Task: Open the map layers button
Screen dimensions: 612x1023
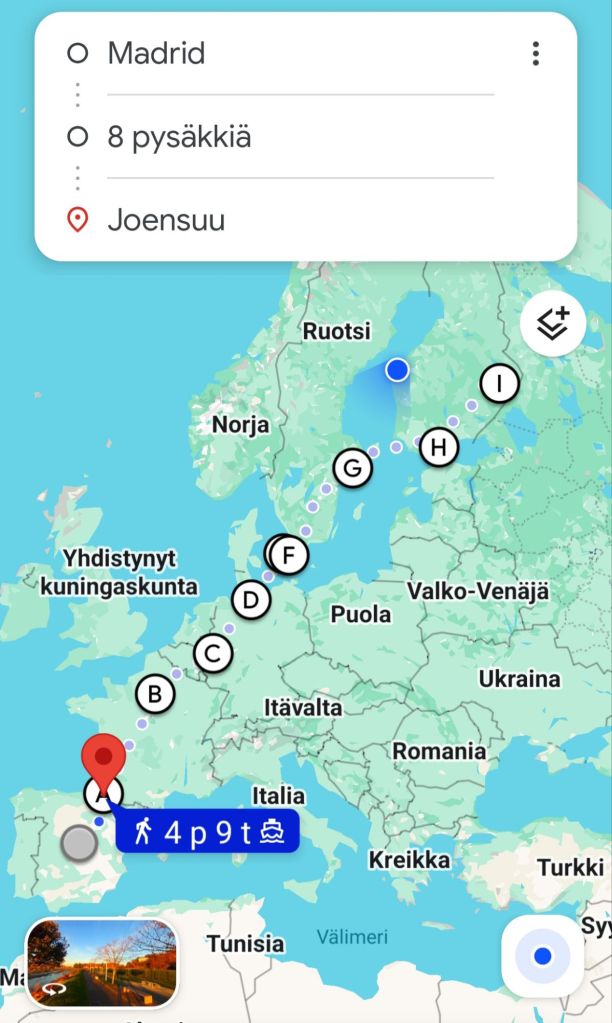Action: pyautogui.click(x=552, y=324)
